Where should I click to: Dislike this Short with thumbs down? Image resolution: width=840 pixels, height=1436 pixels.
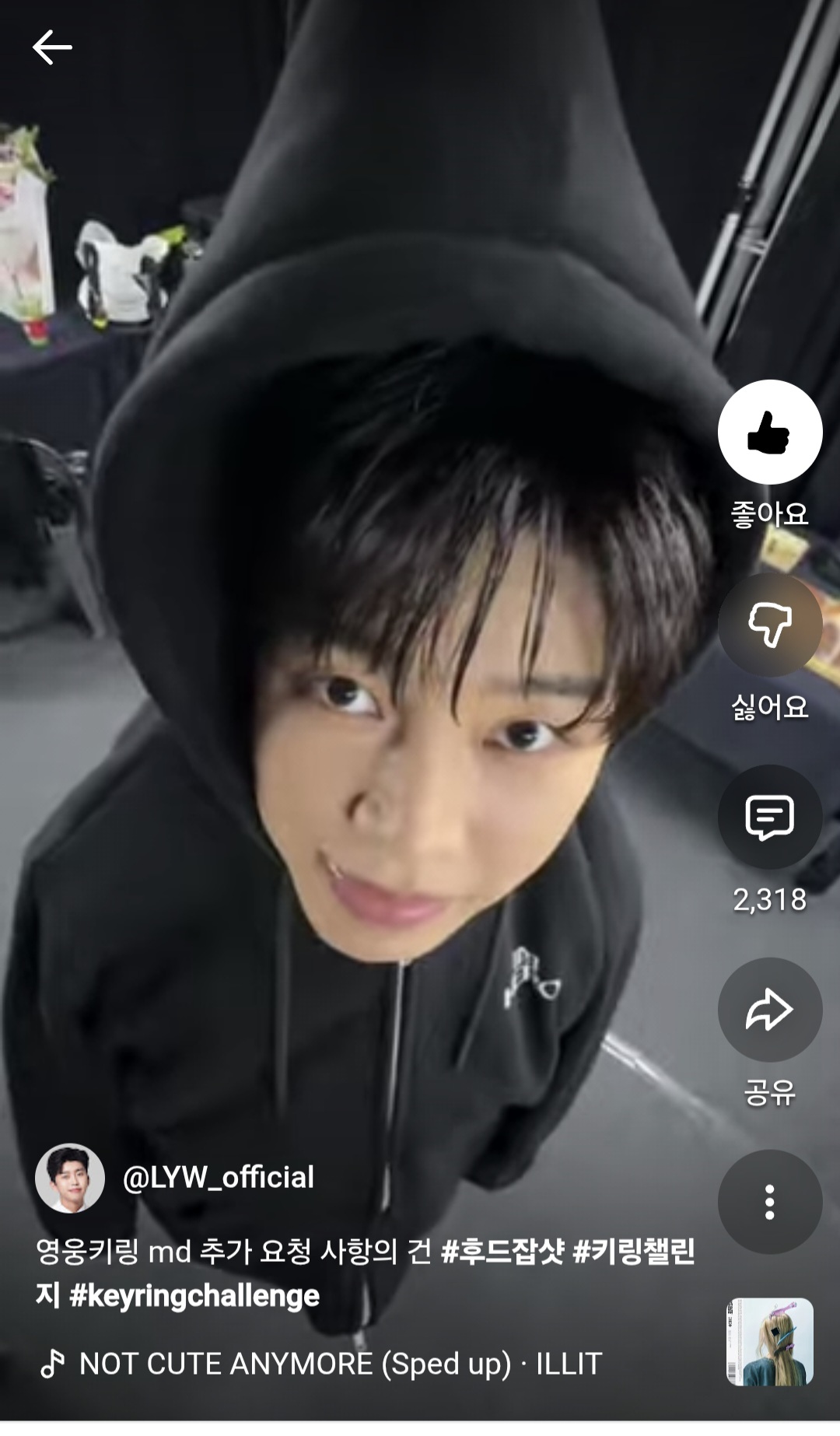770,625
